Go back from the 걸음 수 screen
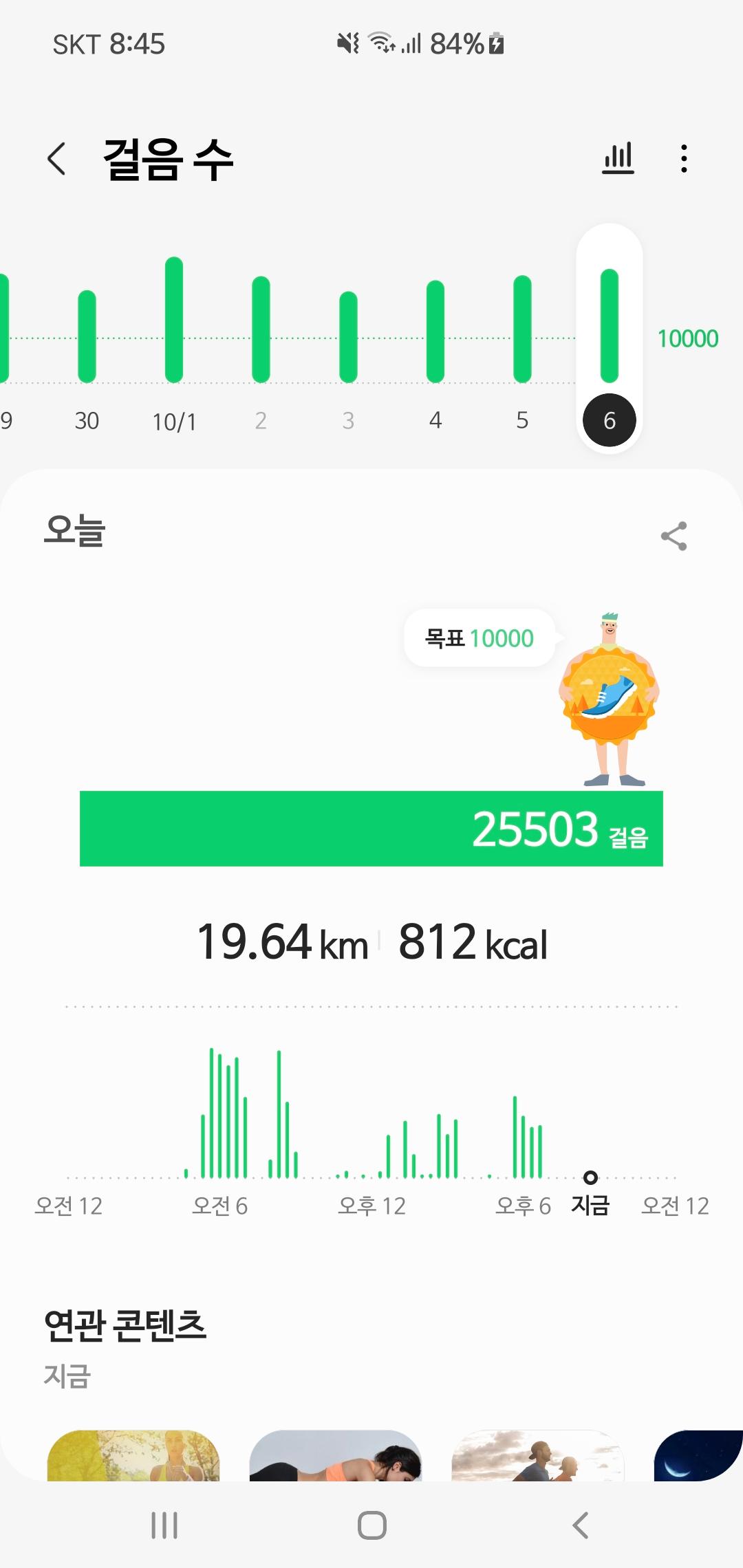743x1568 pixels. point(57,159)
